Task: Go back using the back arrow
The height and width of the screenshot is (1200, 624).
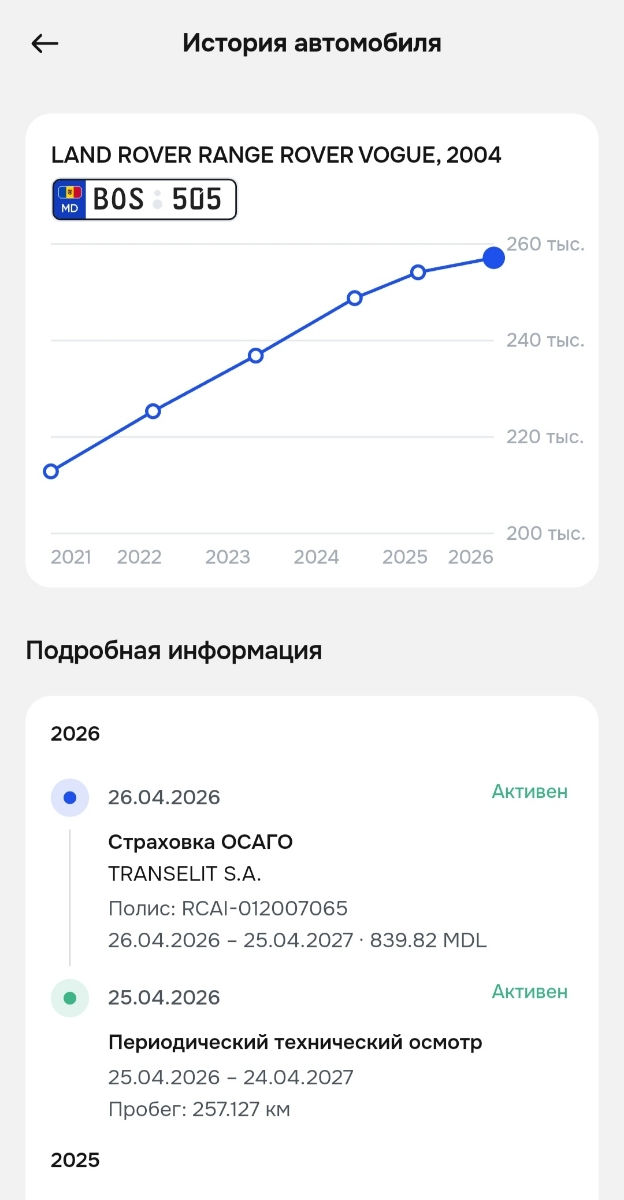Action: 45,43
